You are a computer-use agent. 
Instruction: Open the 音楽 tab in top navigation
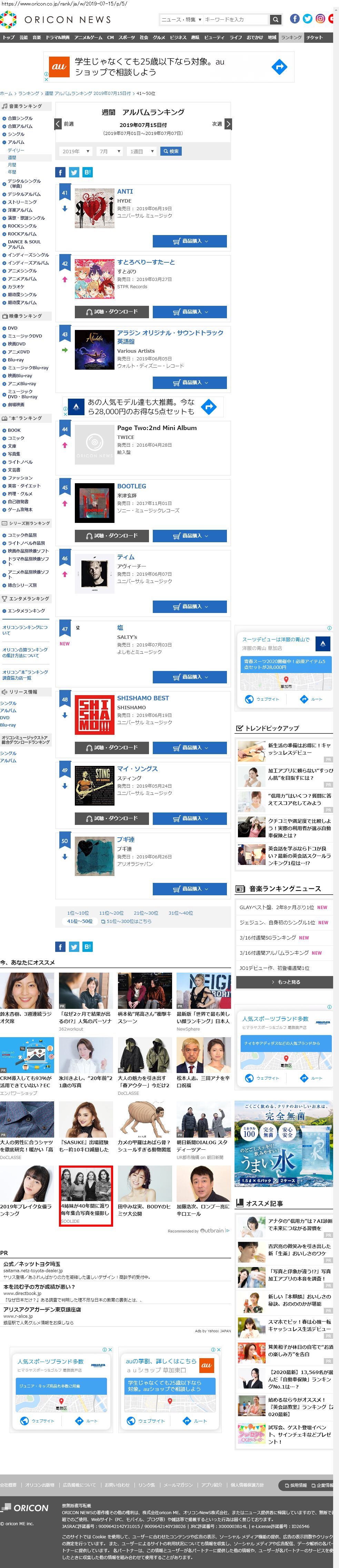[x=37, y=38]
